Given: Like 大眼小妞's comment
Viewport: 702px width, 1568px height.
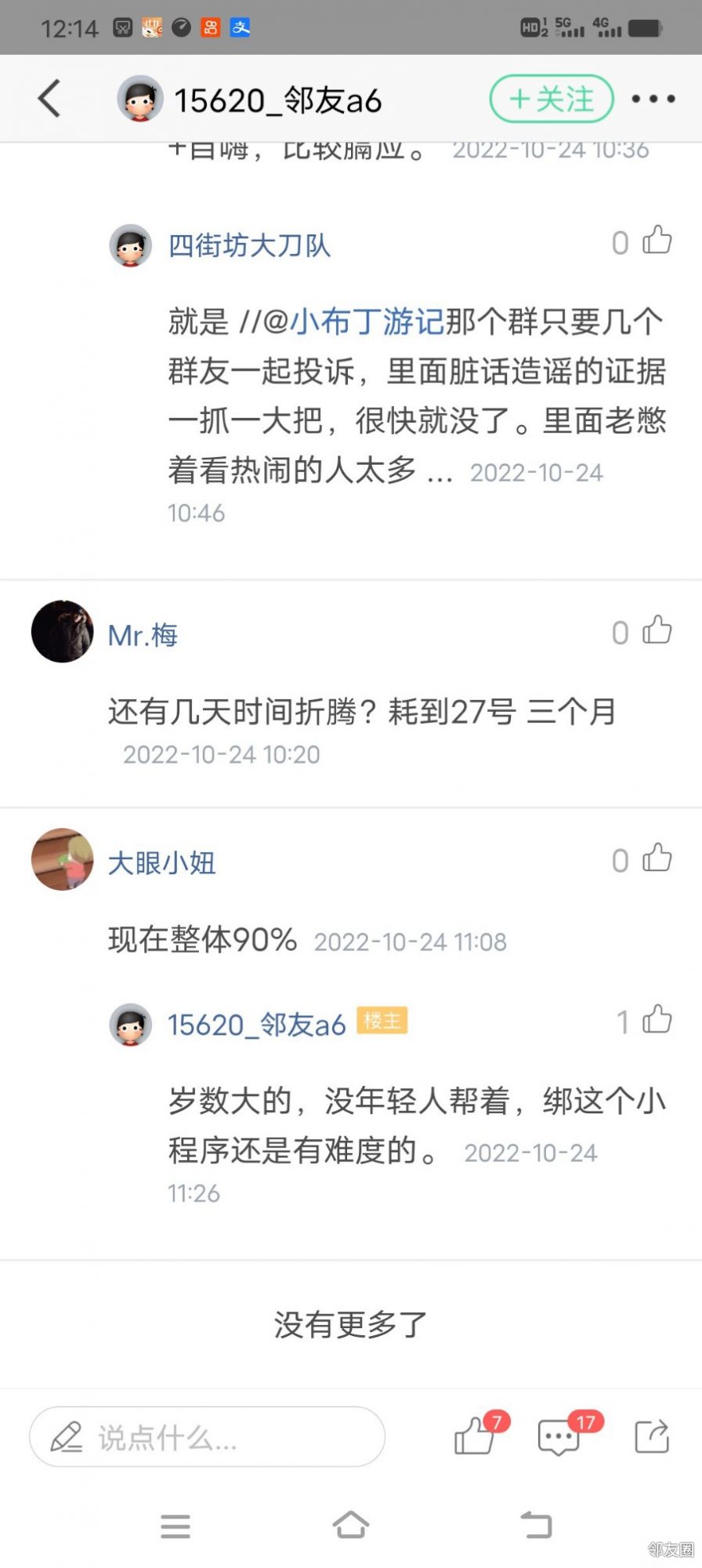Looking at the screenshot, I should tap(657, 858).
